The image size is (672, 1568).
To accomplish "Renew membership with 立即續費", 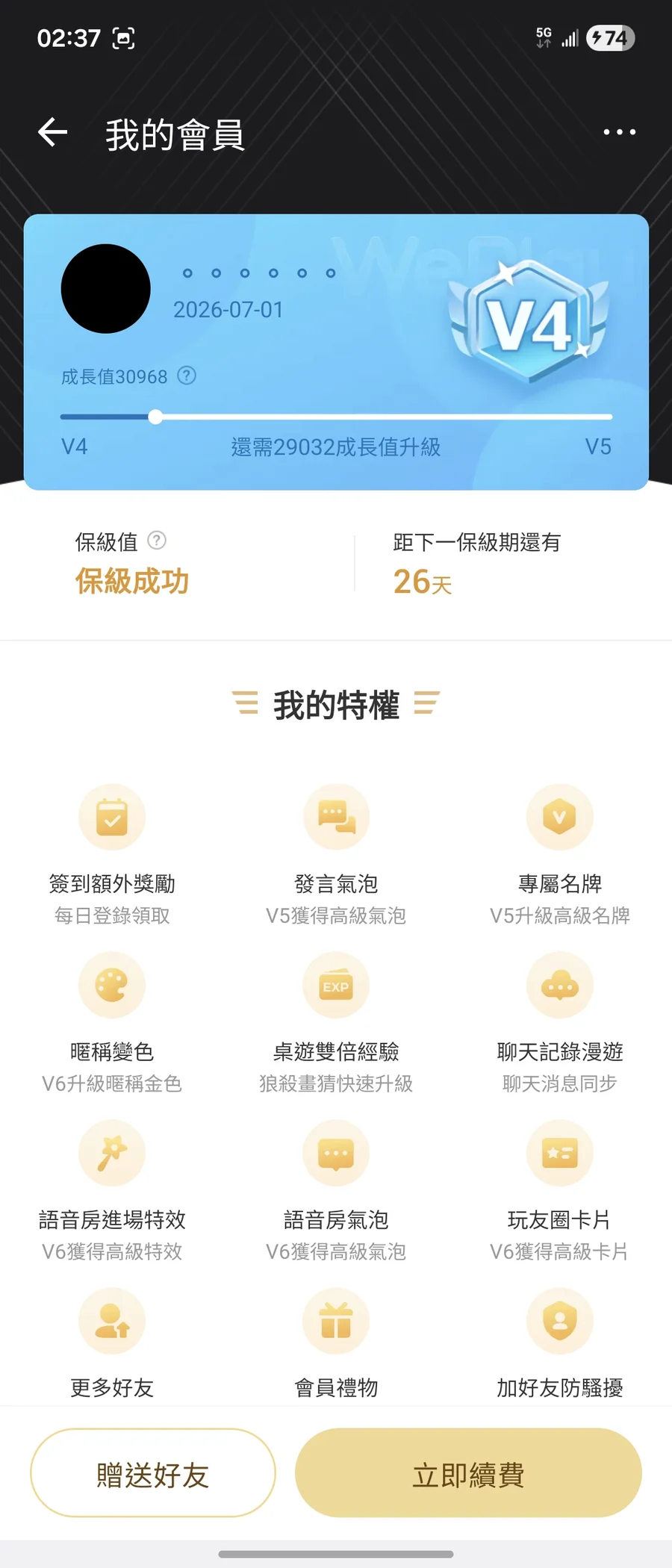I will tap(468, 1473).
